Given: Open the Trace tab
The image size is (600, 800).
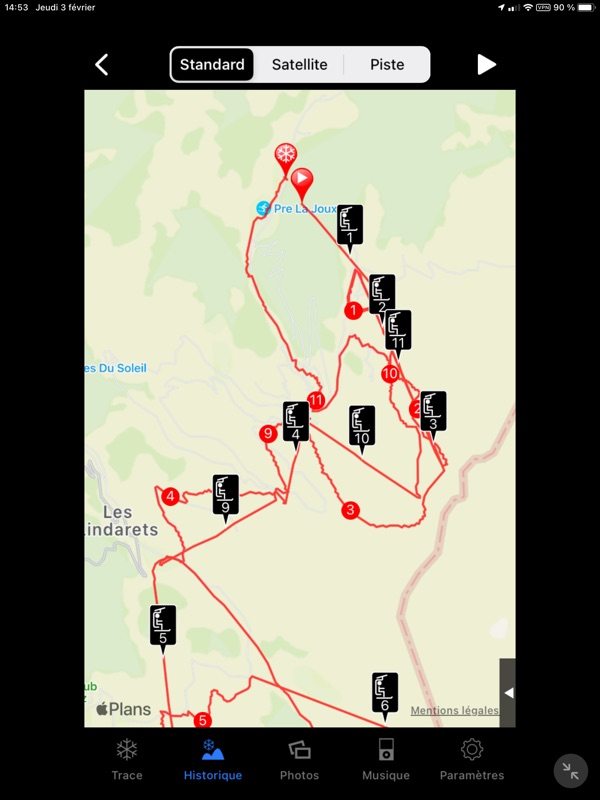Looking at the screenshot, I should 127,760.
